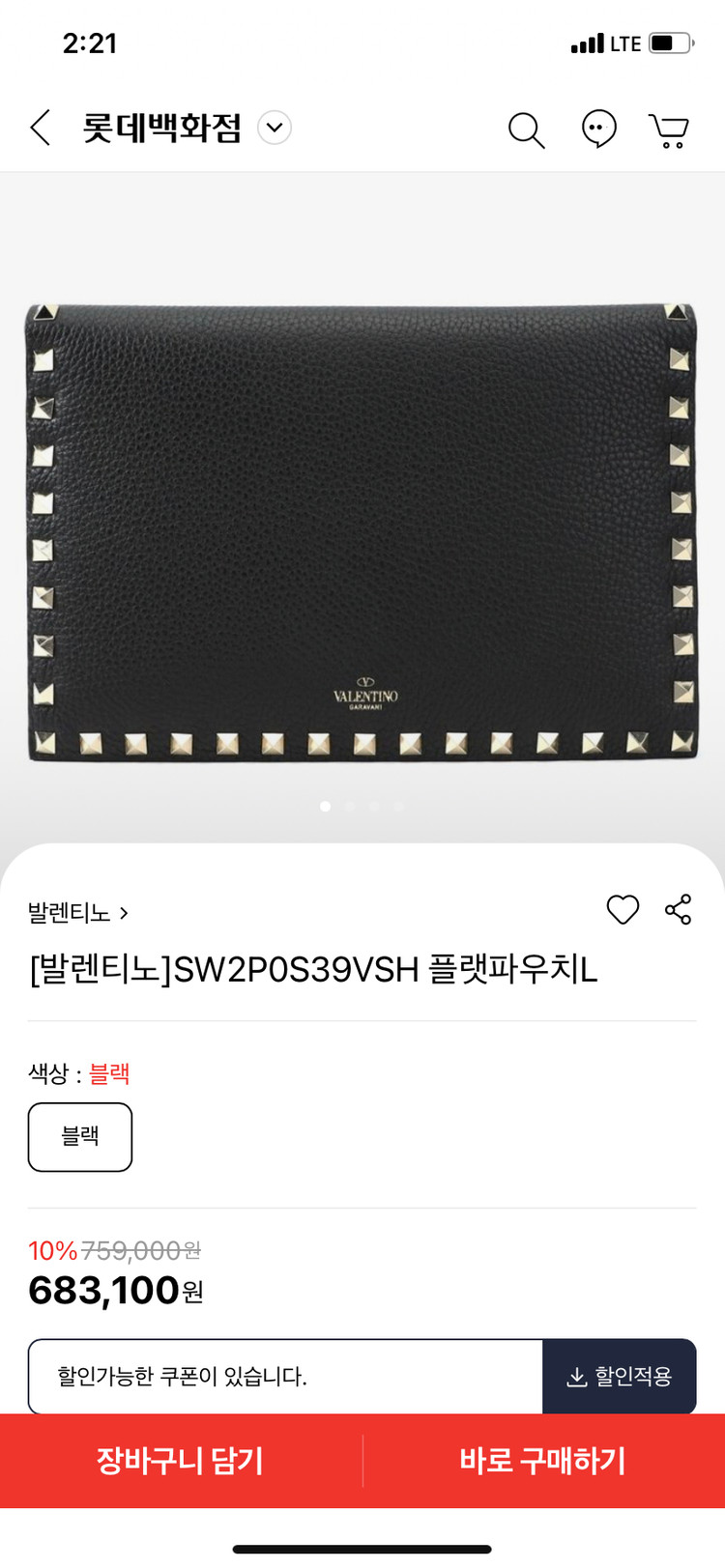Toggle the wishlist heart for this pouch
Viewport: 725px width, 1568px height.
point(623,909)
